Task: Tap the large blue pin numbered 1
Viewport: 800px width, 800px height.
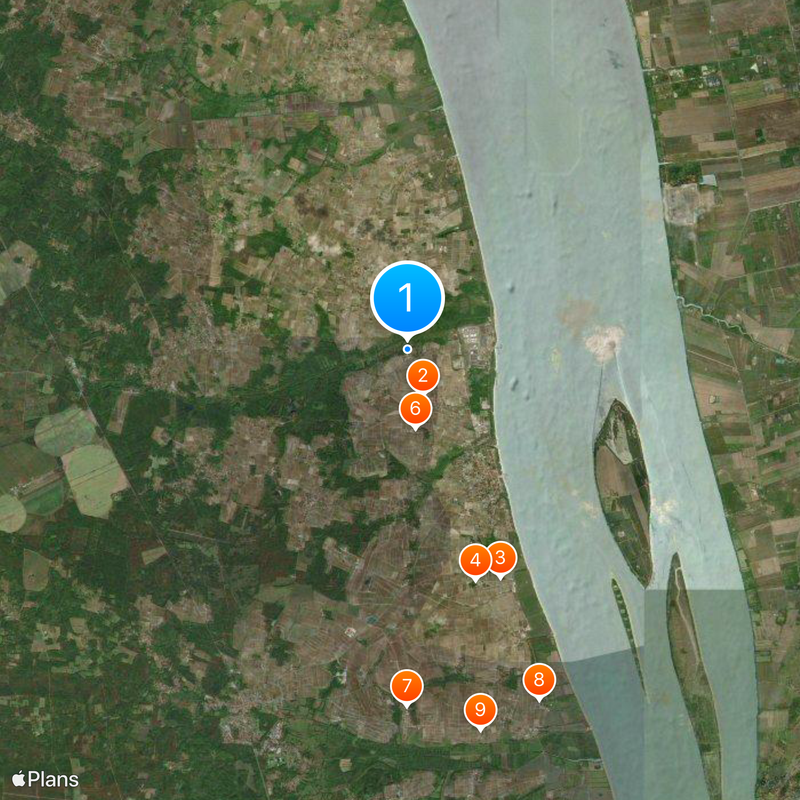Action: tap(407, 297)
